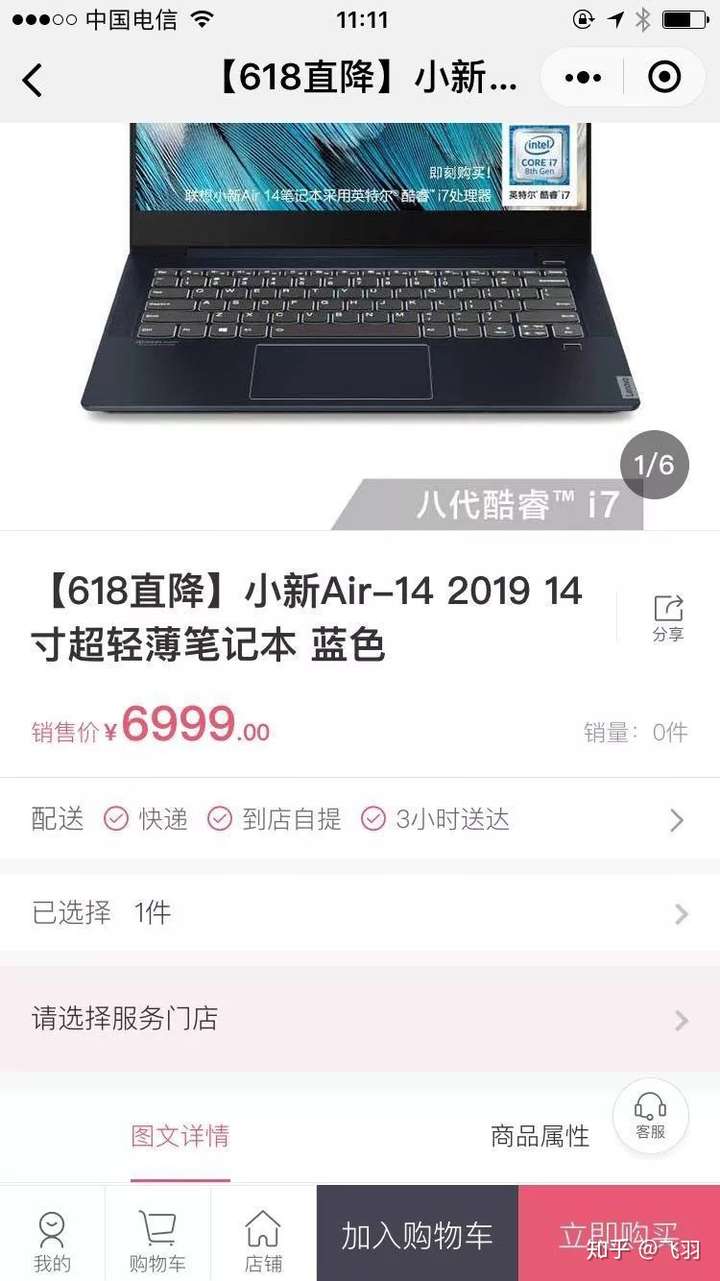
Task: Open the 配送 delivery options row
Action: click(360, 820)
